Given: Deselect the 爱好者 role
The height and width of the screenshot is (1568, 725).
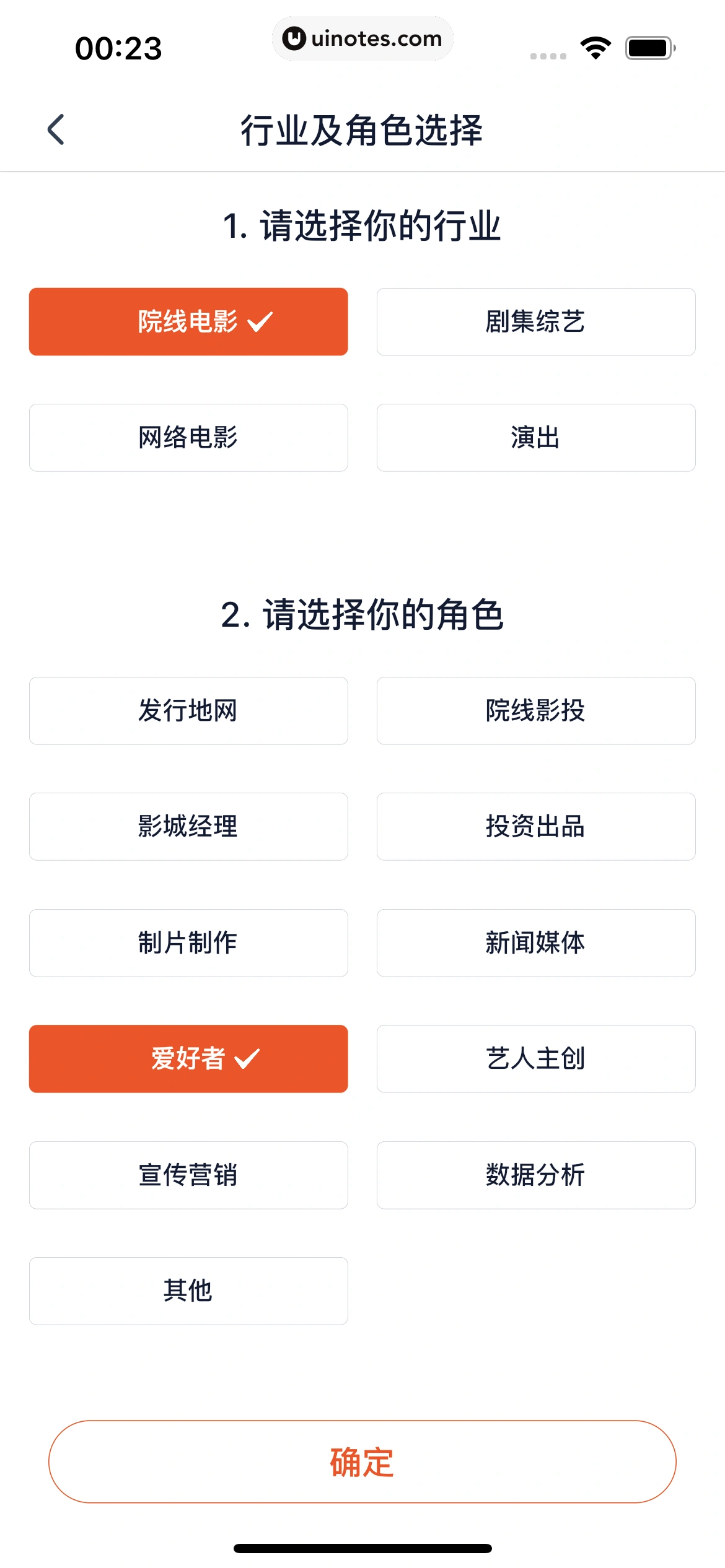Looking at the screenshot, I should [x=188, y=1058].
